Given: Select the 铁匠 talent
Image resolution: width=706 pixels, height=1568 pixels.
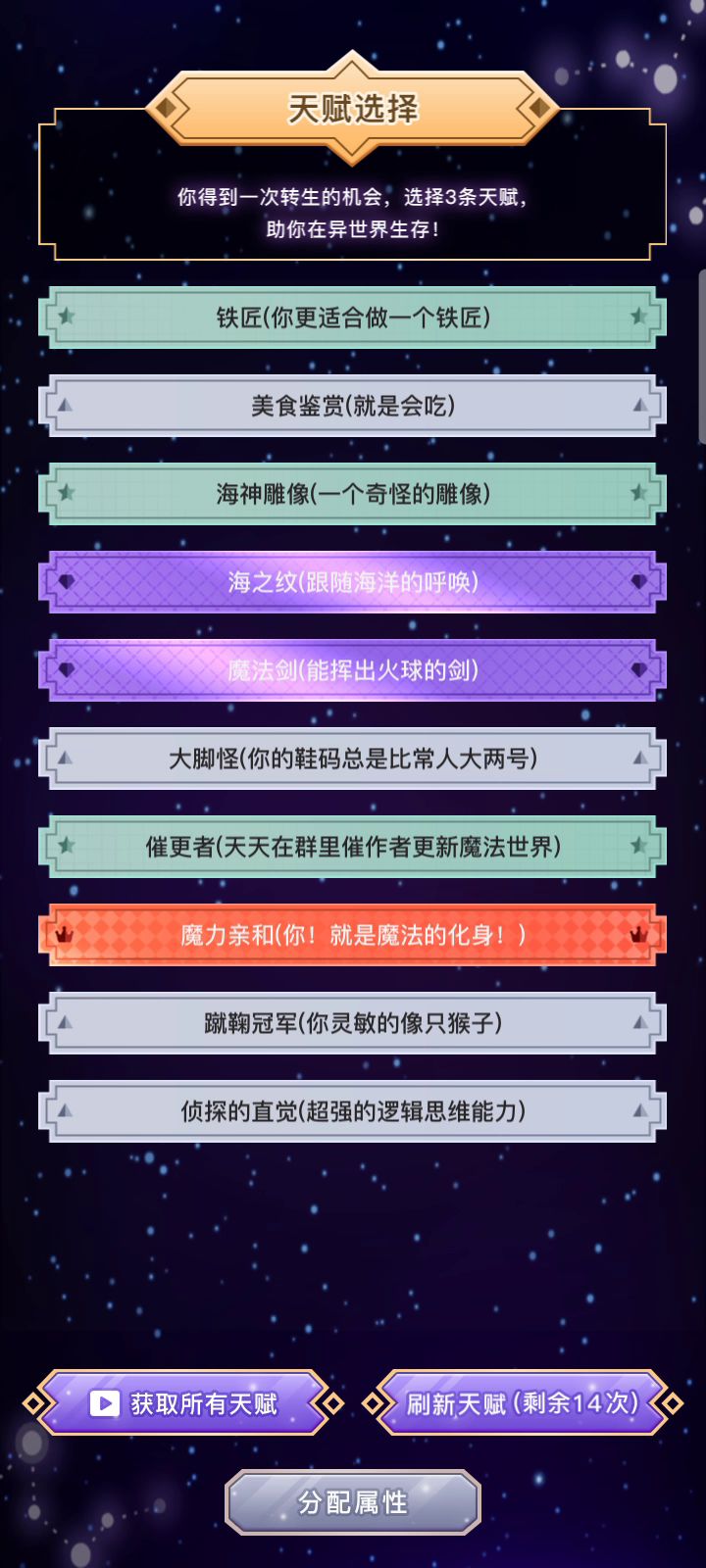Looking at the screenshot, I should (x=353, y=318).
